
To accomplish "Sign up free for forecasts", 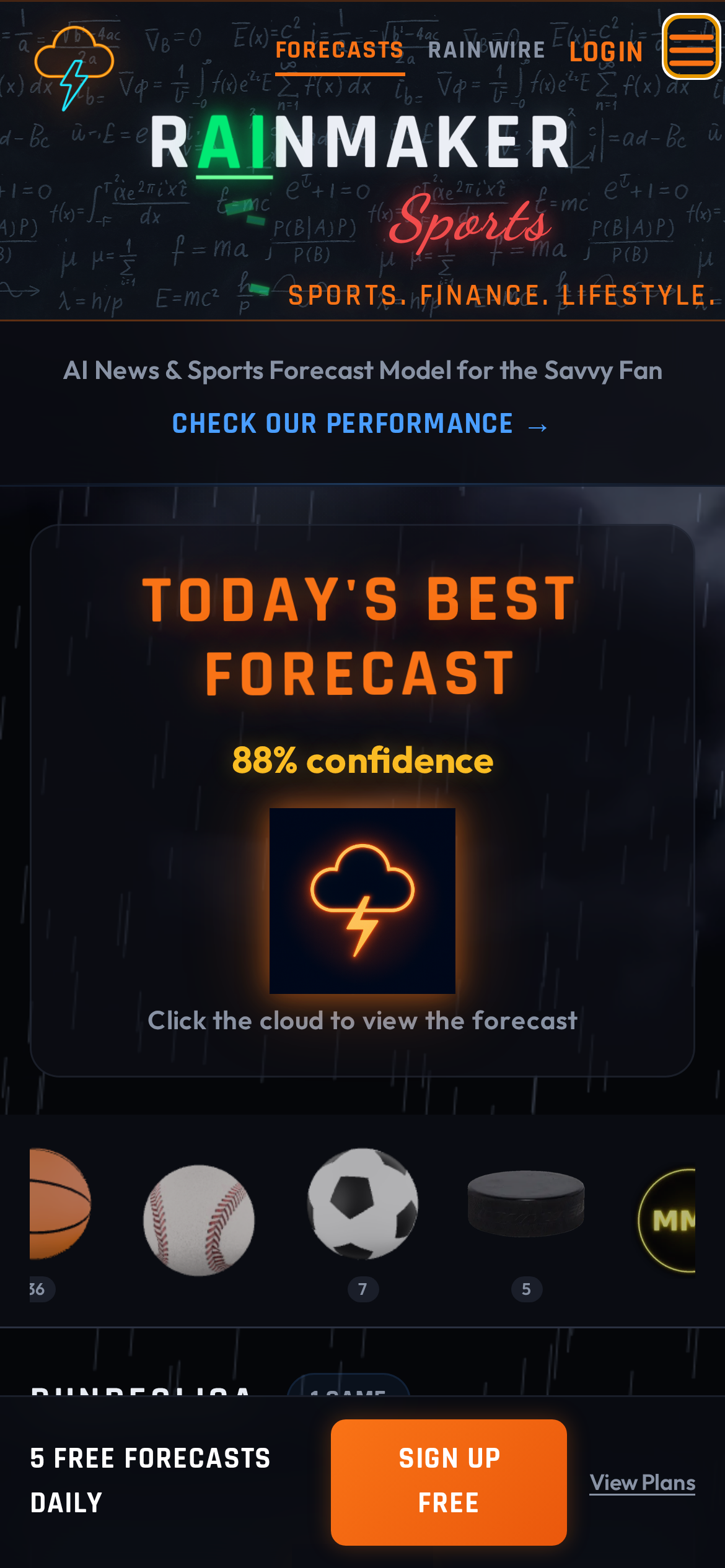I will point(449,1481).
